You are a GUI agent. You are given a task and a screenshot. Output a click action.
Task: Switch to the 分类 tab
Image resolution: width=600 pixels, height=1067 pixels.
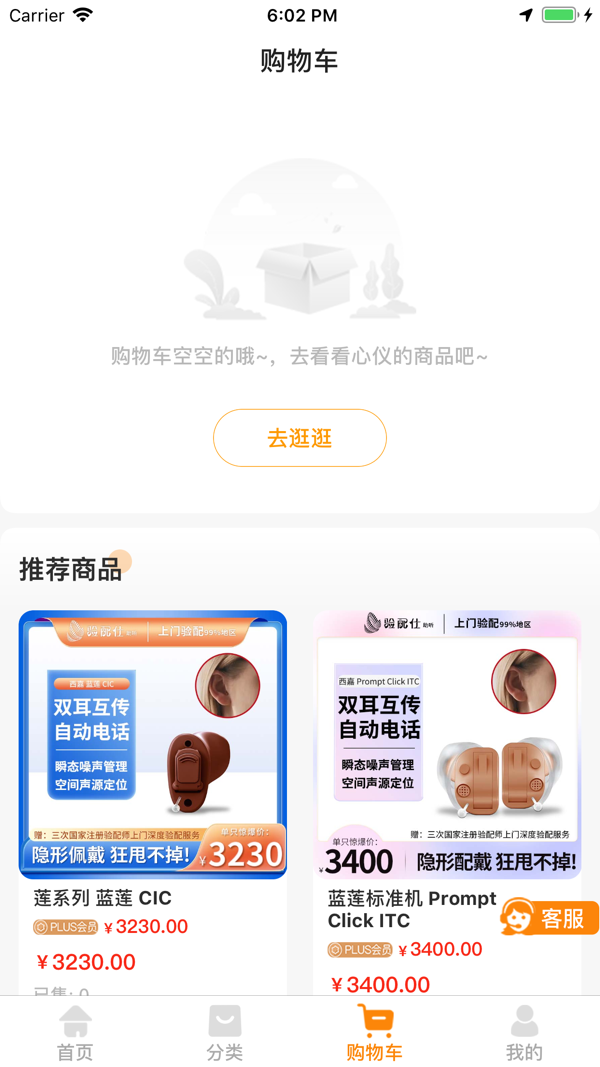click(x=225, y=1033)
